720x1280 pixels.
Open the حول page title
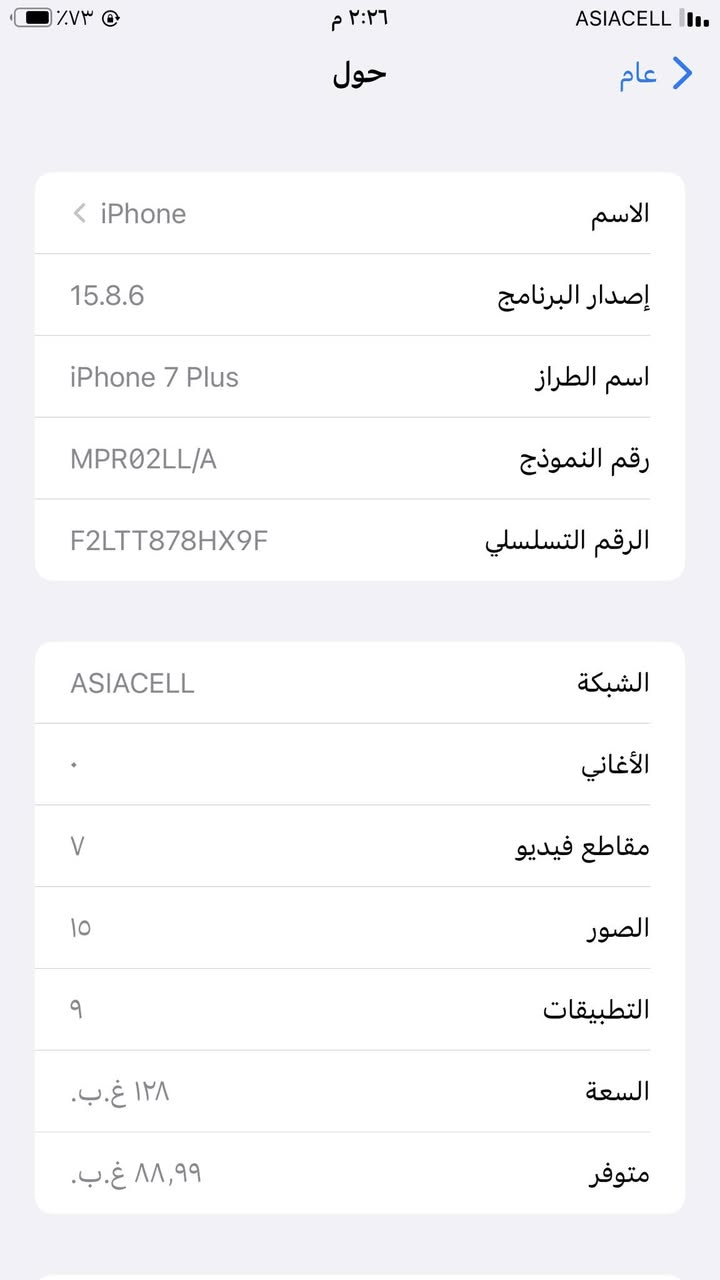360,74
